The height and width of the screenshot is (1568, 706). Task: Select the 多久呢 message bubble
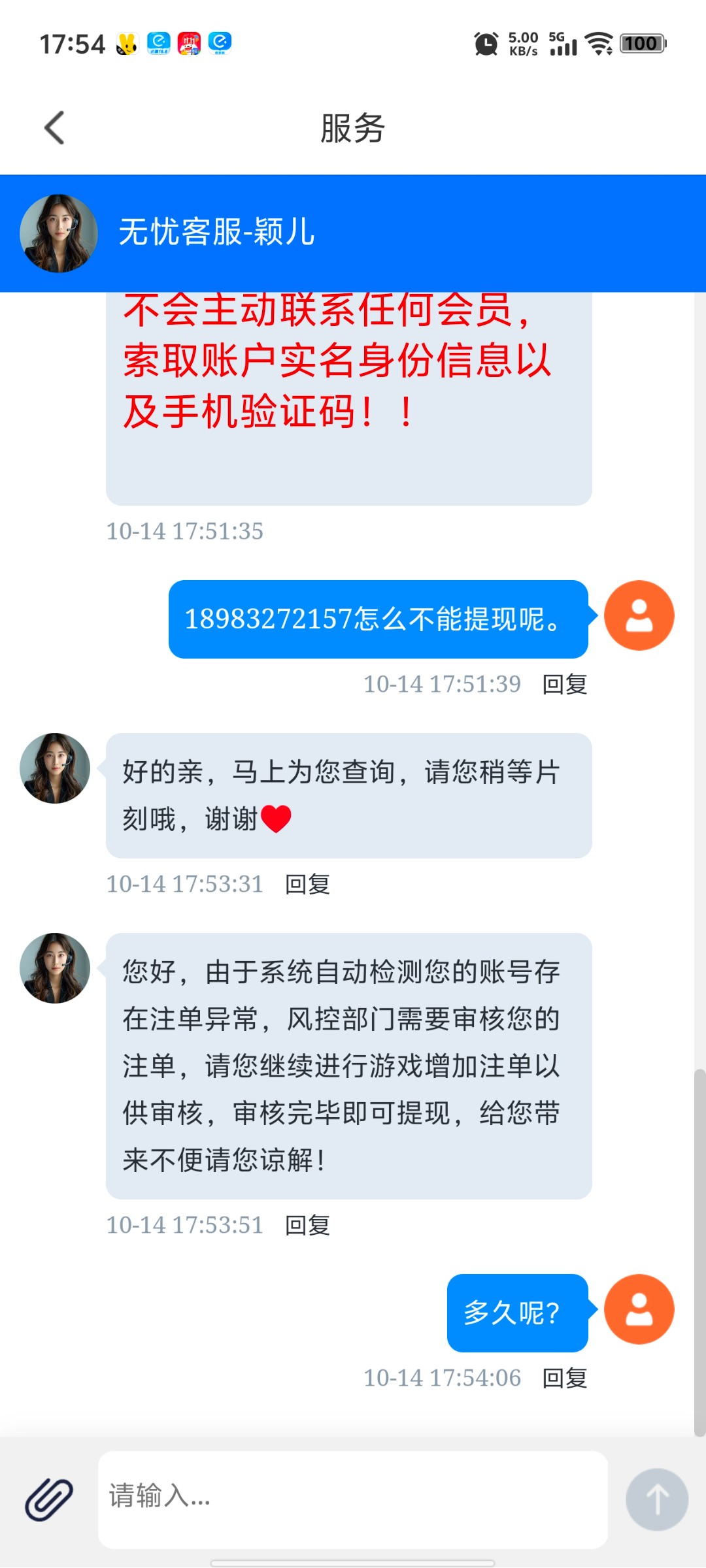click(x=518, y=1311)
